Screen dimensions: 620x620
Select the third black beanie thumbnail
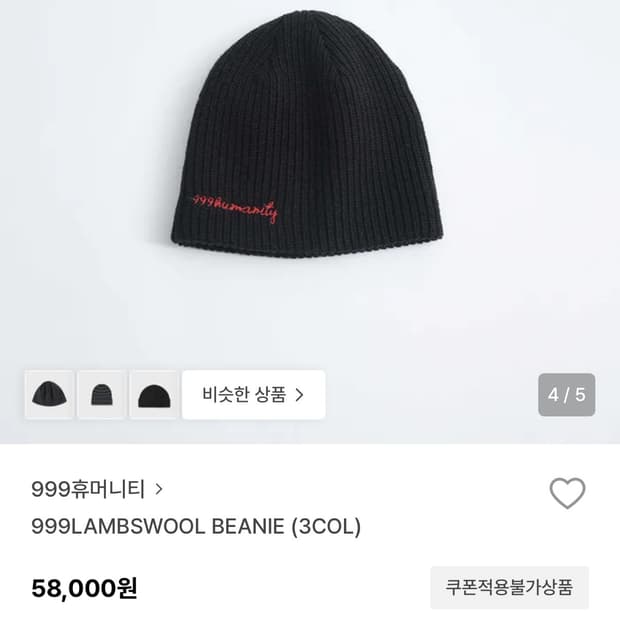point(154,395)
